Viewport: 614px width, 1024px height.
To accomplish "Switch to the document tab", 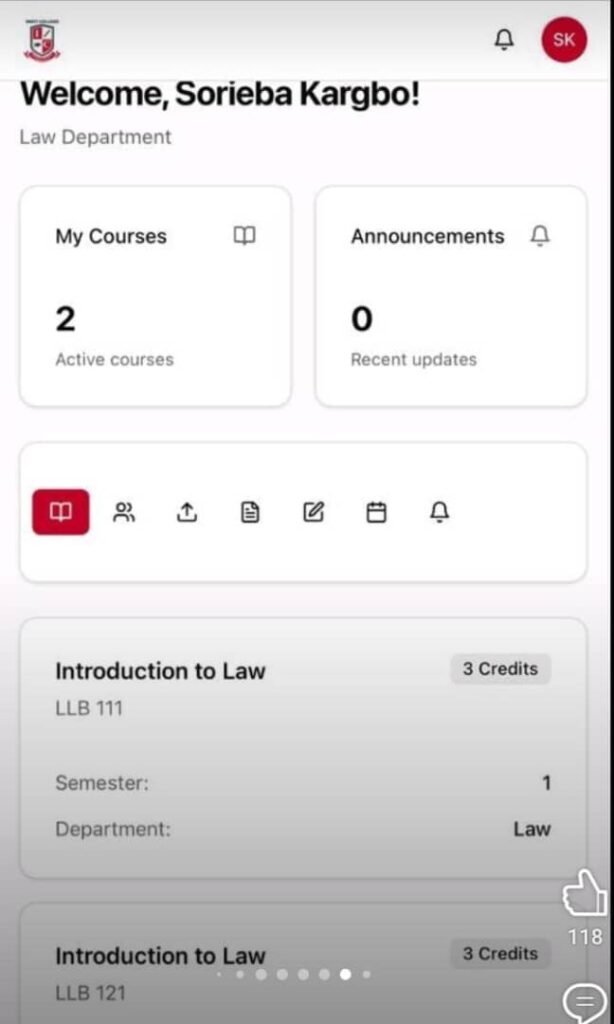I will [x=250, y=512].
